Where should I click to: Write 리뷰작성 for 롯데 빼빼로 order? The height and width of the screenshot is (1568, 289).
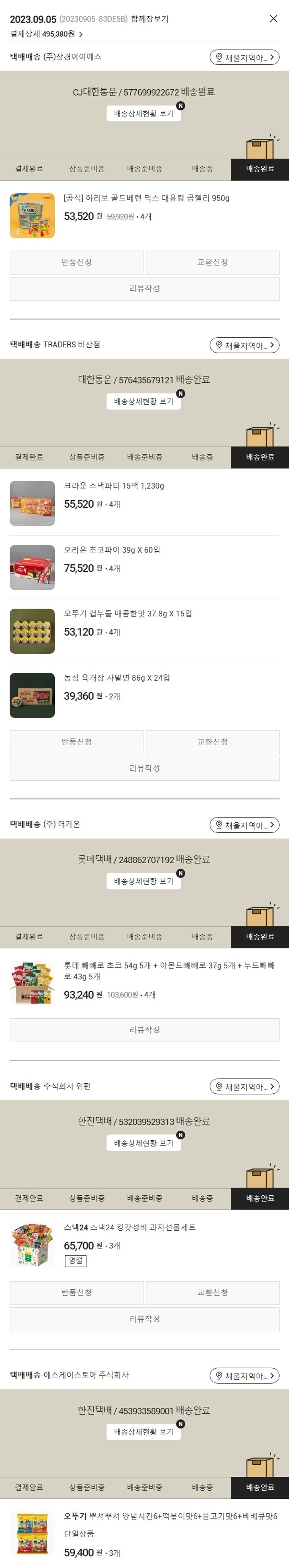[x=144, y=1030]
